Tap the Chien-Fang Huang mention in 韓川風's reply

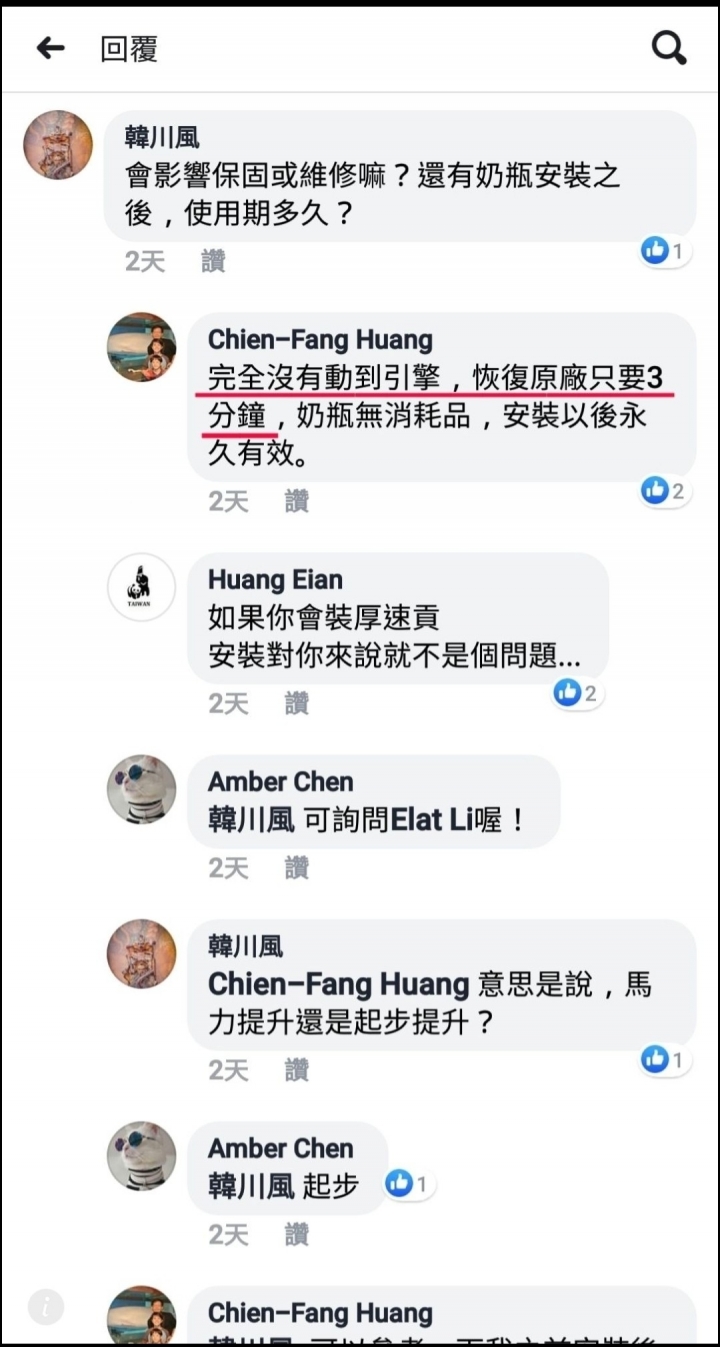[x=338, y=985]
